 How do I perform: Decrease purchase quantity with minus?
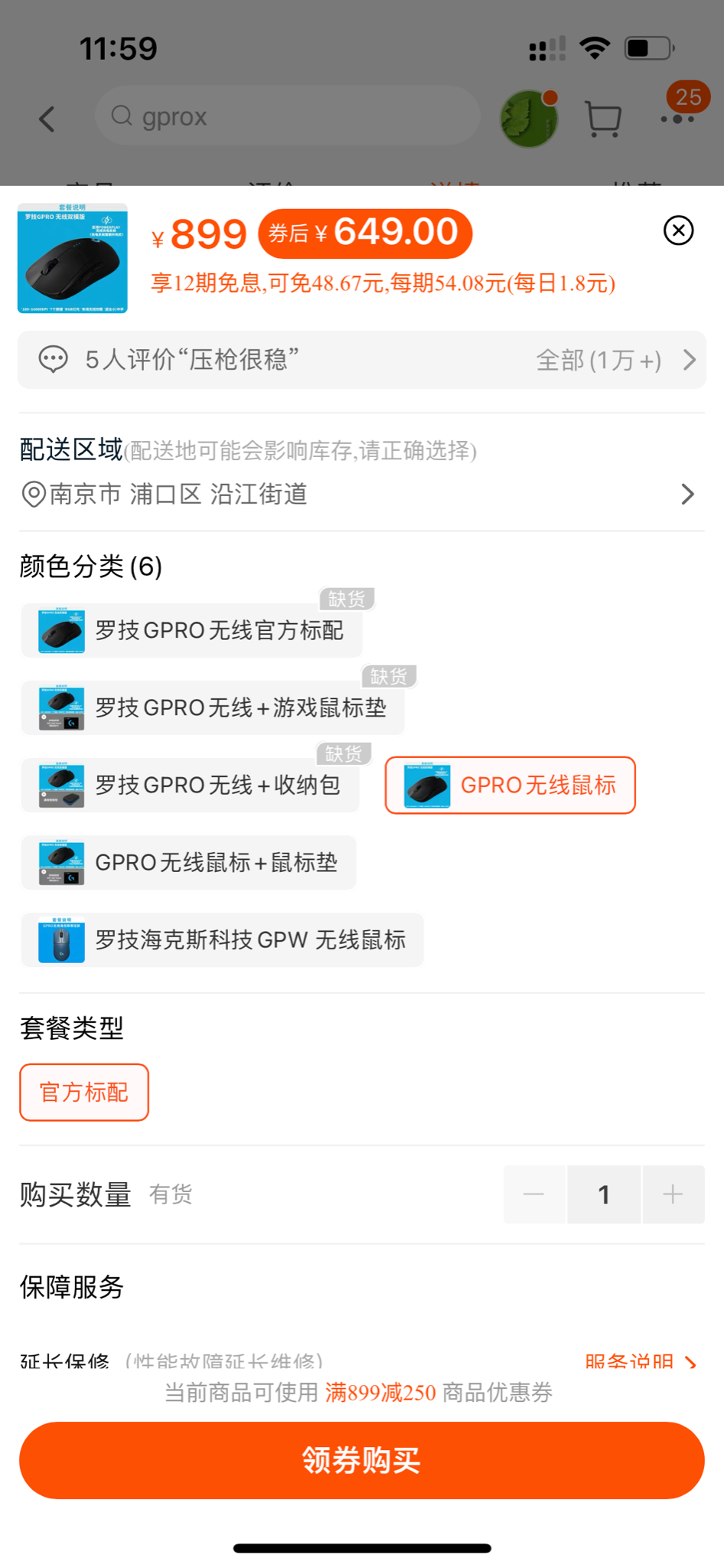click(x=534, y=1194)
